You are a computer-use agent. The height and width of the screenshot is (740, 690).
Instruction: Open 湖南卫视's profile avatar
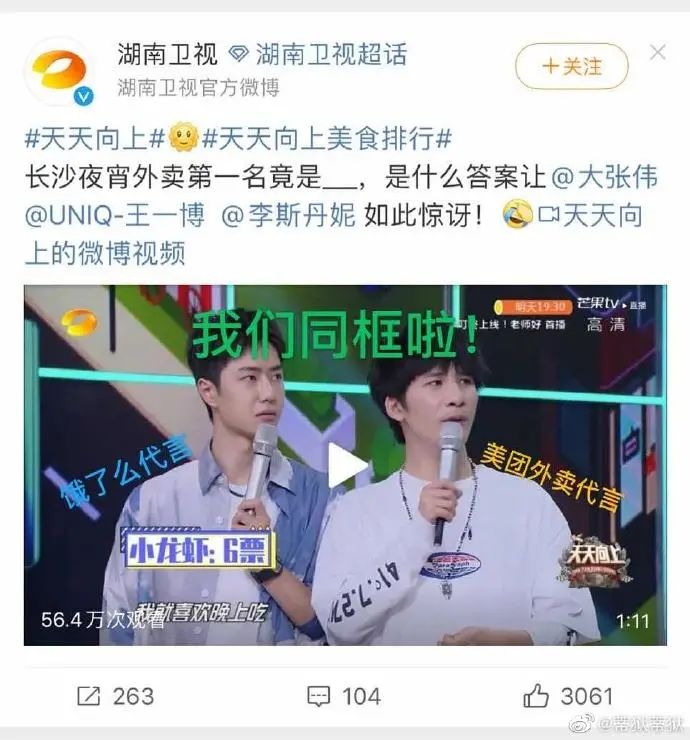[59, 69]
